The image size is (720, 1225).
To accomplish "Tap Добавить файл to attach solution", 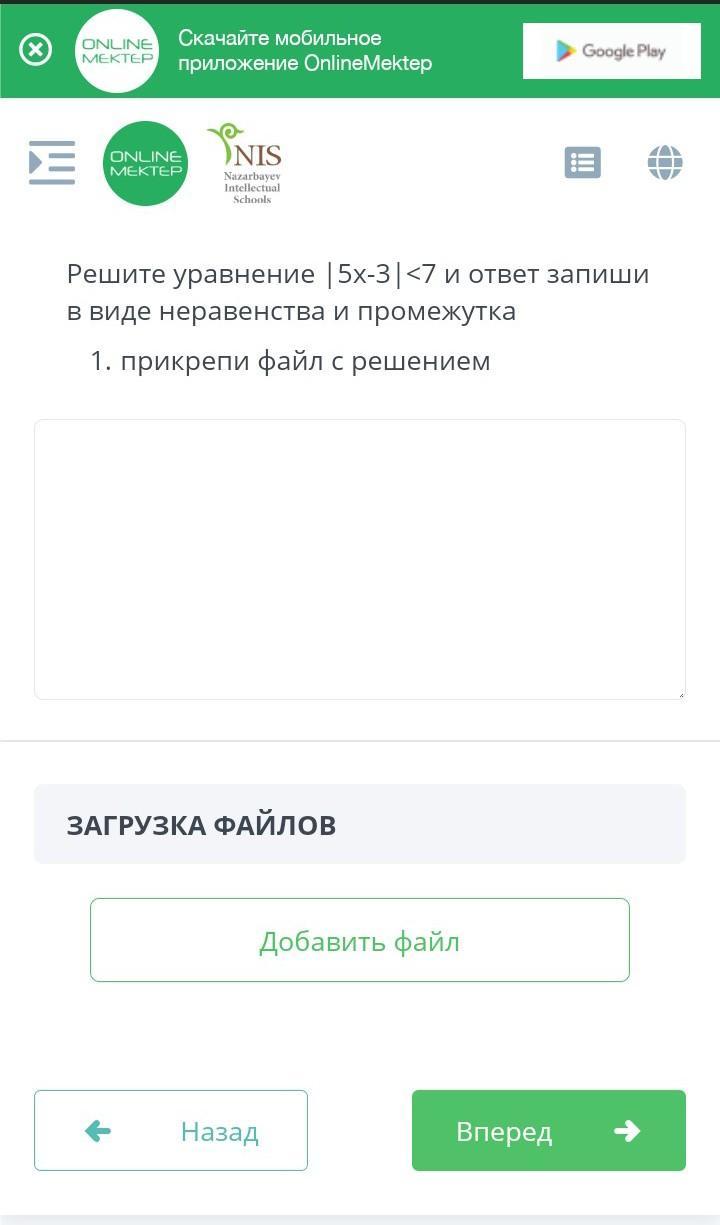I will [x=360, y=940].
